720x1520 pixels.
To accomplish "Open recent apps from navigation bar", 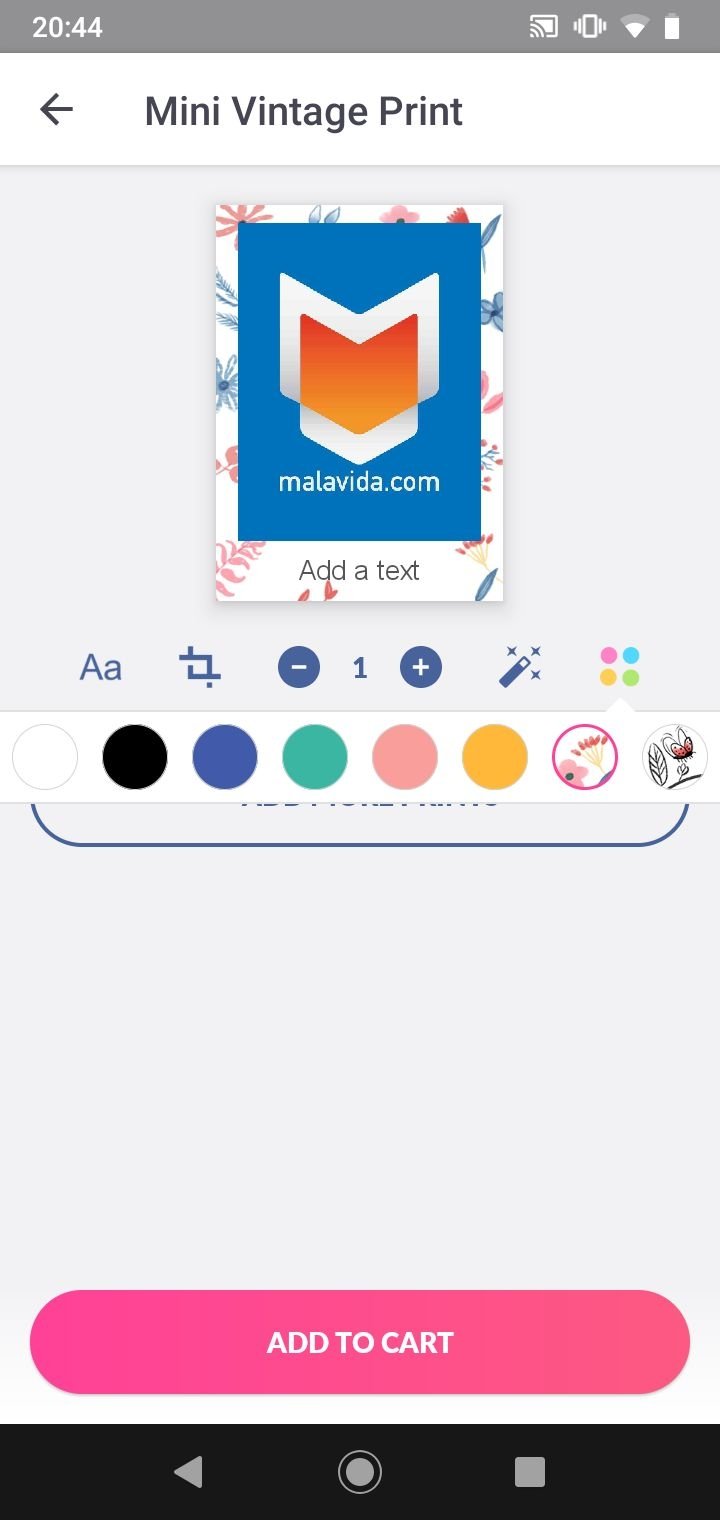I will (530, 1471).
